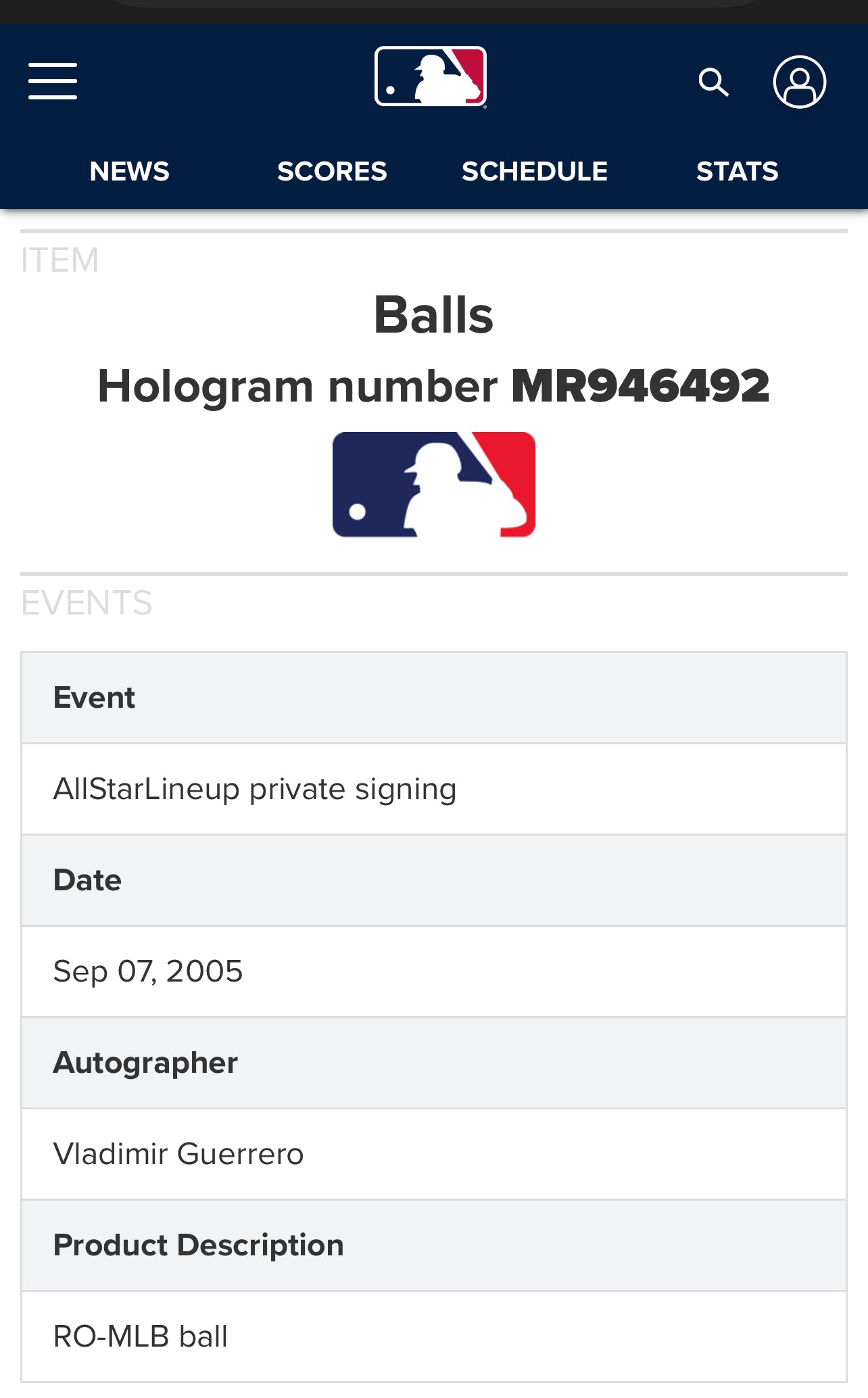This screenshot has height=1398, width=868.
Task: Click the Balls item title
Action: 433,315
